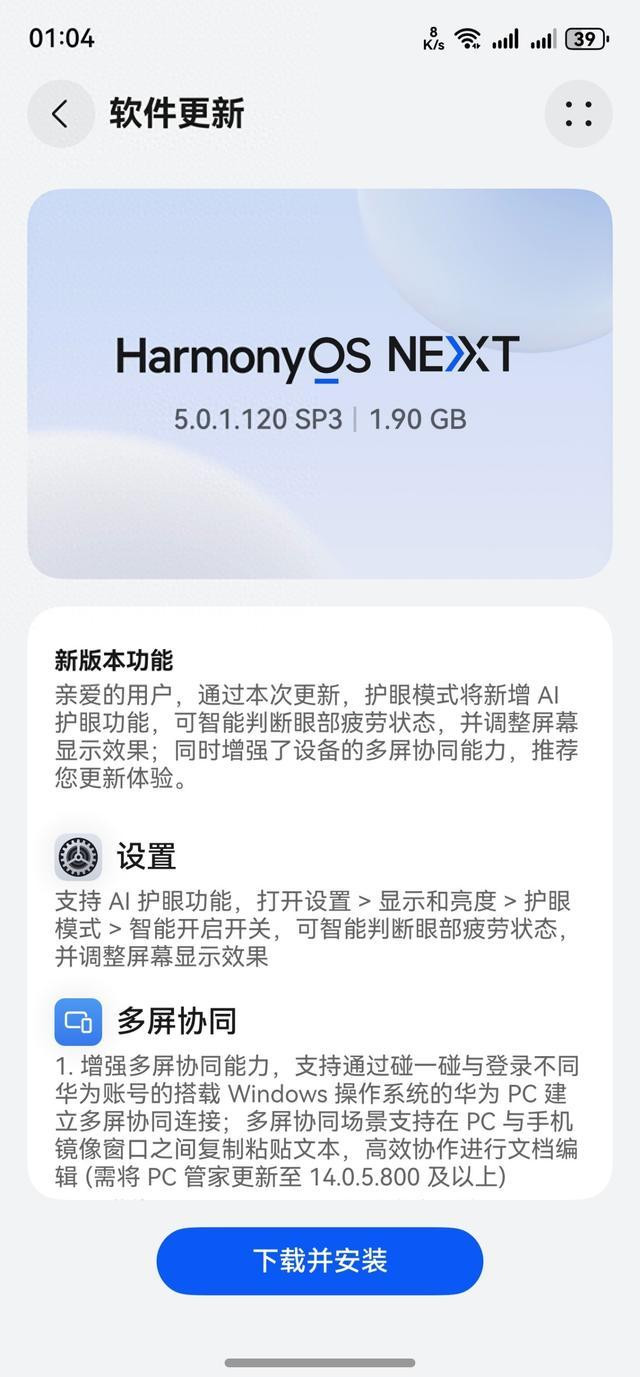This screenshot has width=640, height=1377.
Task: Tap the 下载并安装 button
Action: [320, 1260]
